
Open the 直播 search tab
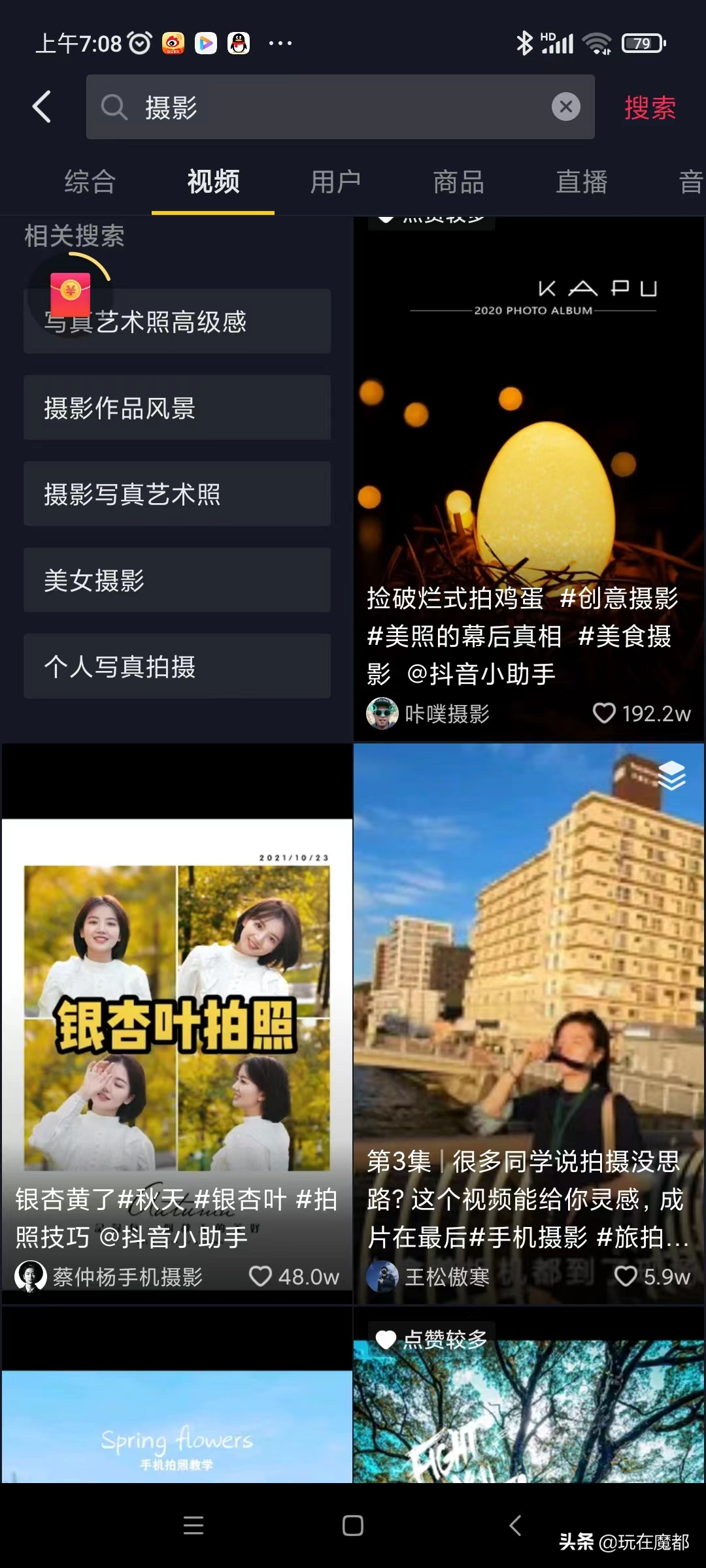pyautogui.click(x=580, y=183)
